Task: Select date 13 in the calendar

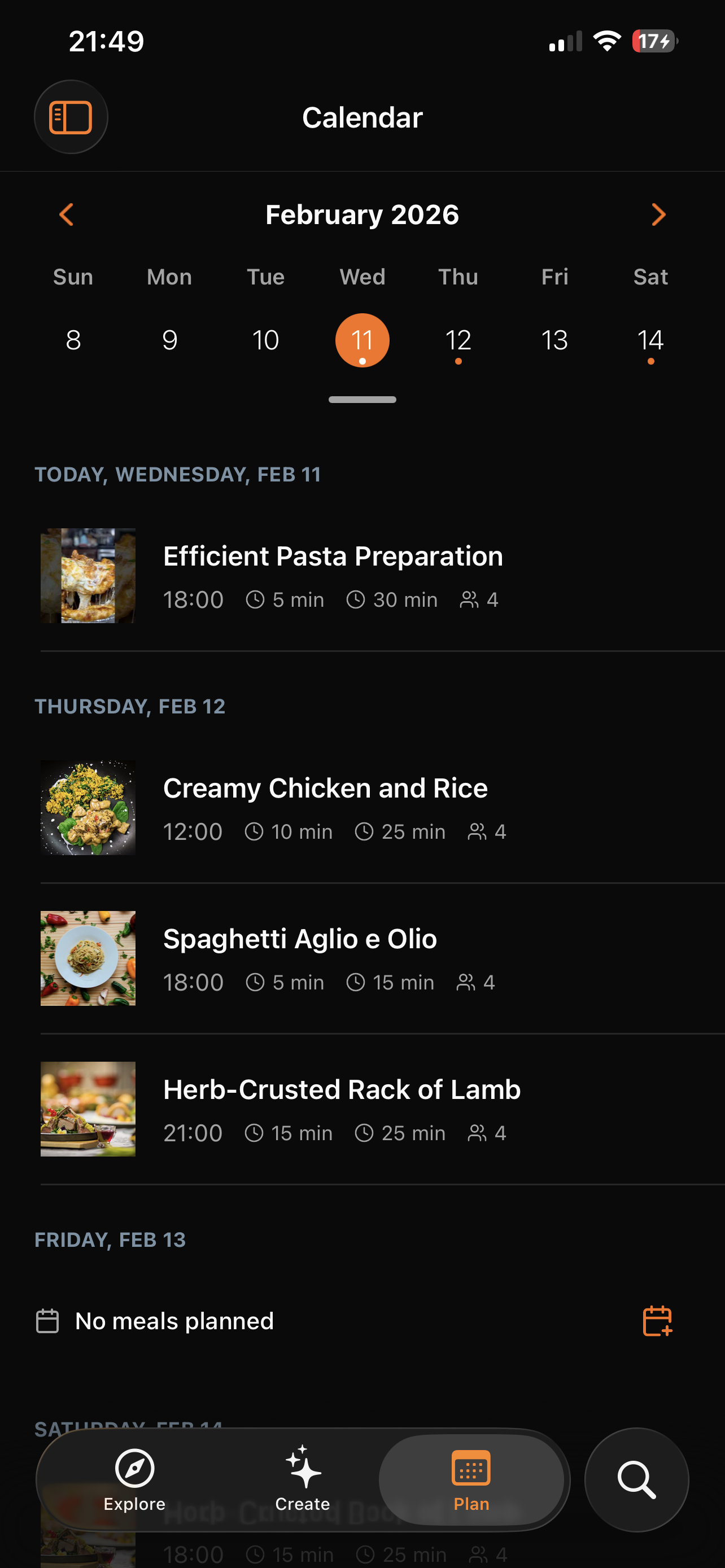Action: click(x=554, y=340)
